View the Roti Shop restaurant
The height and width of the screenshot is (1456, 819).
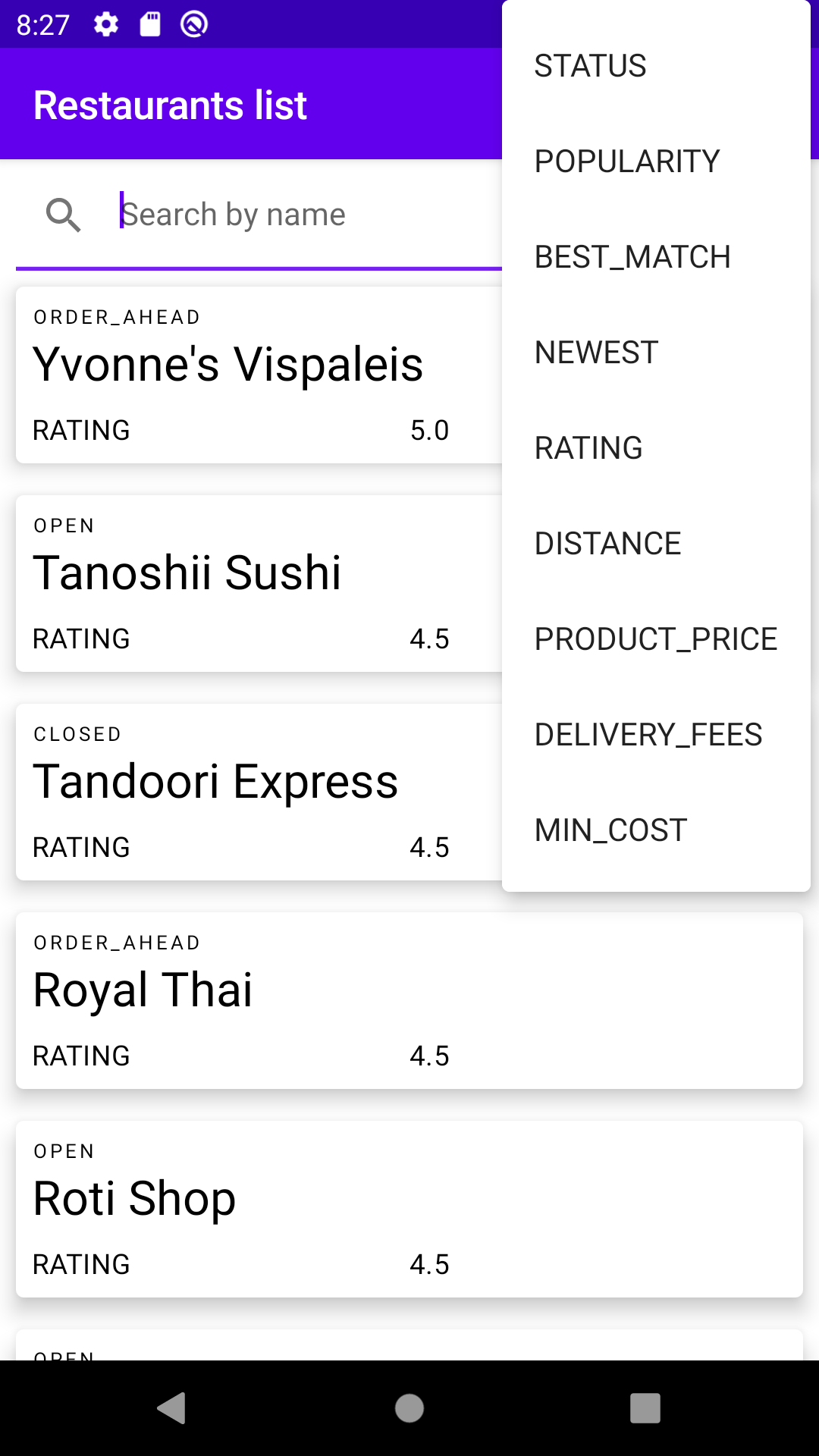pos(409,1209)
